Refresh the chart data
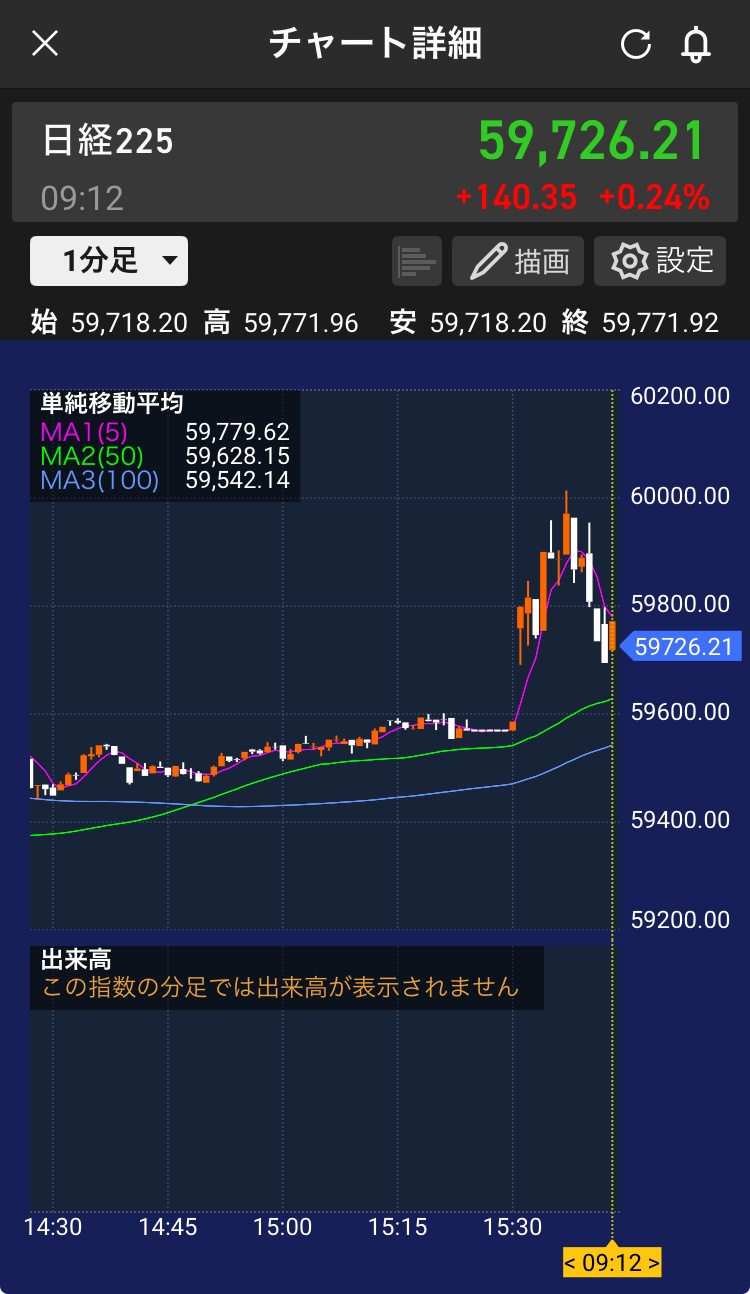 (635, 44)
